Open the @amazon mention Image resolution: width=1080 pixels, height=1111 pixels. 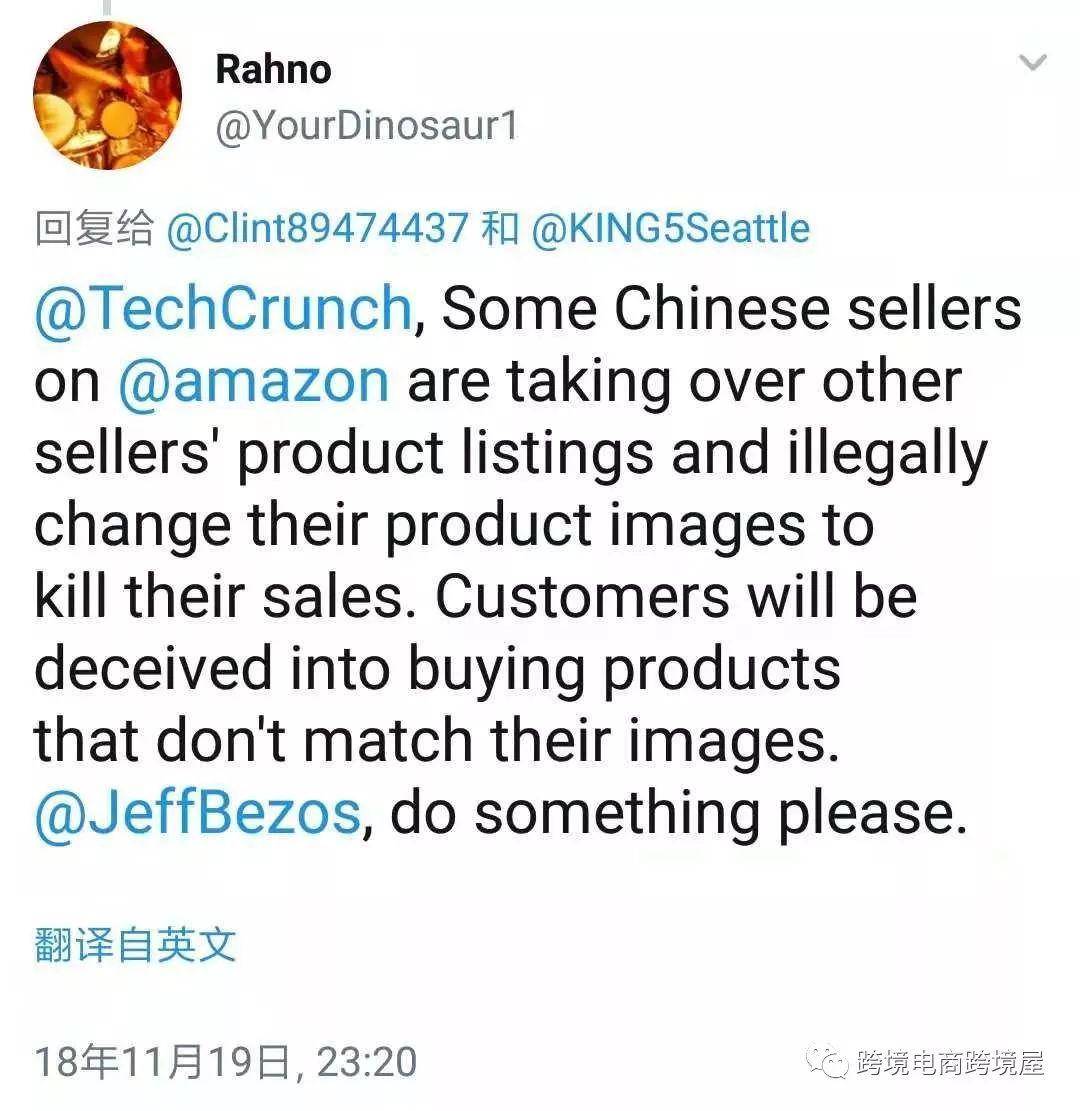pos(253,383)
